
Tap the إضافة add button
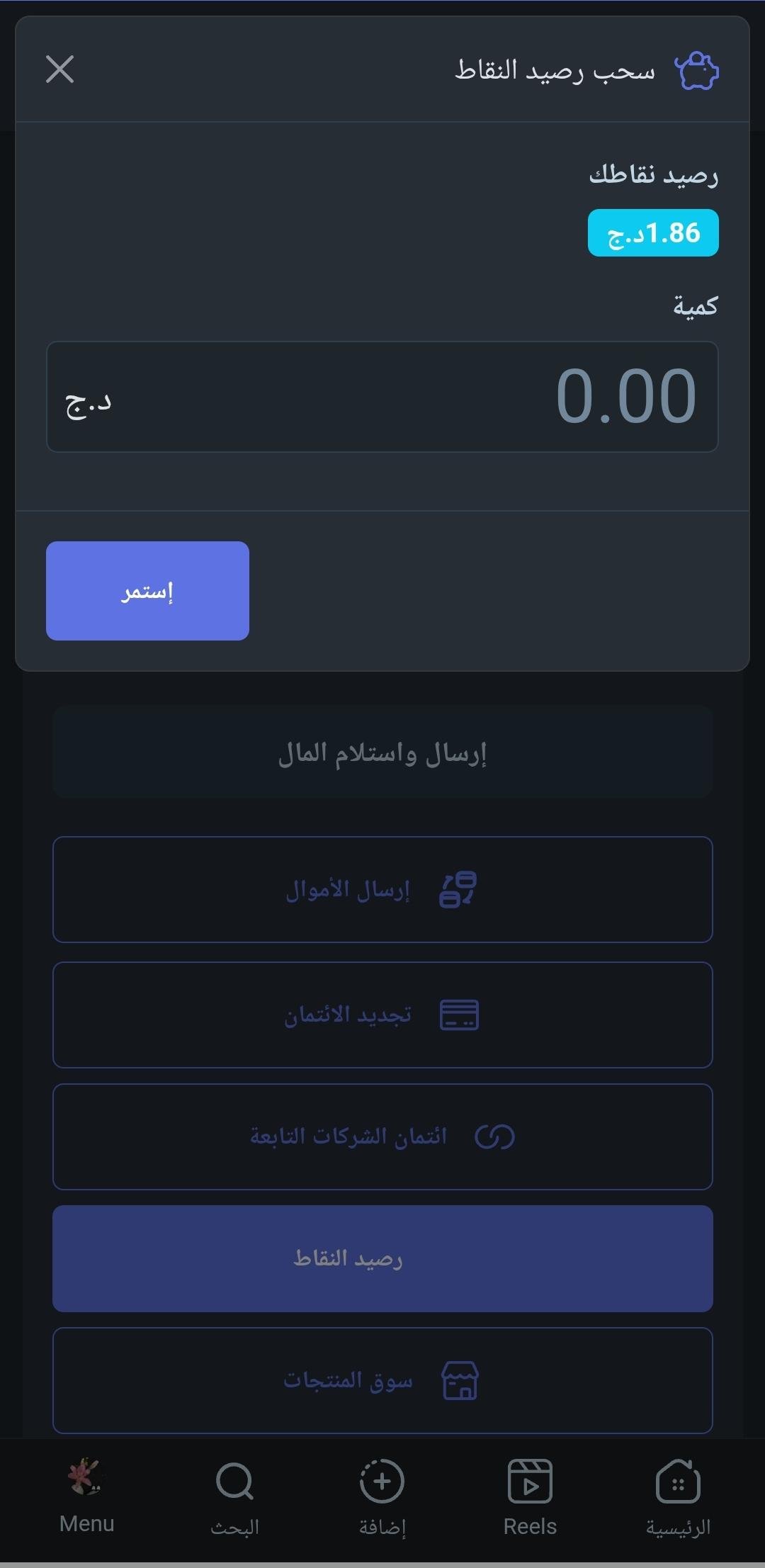382,1496
